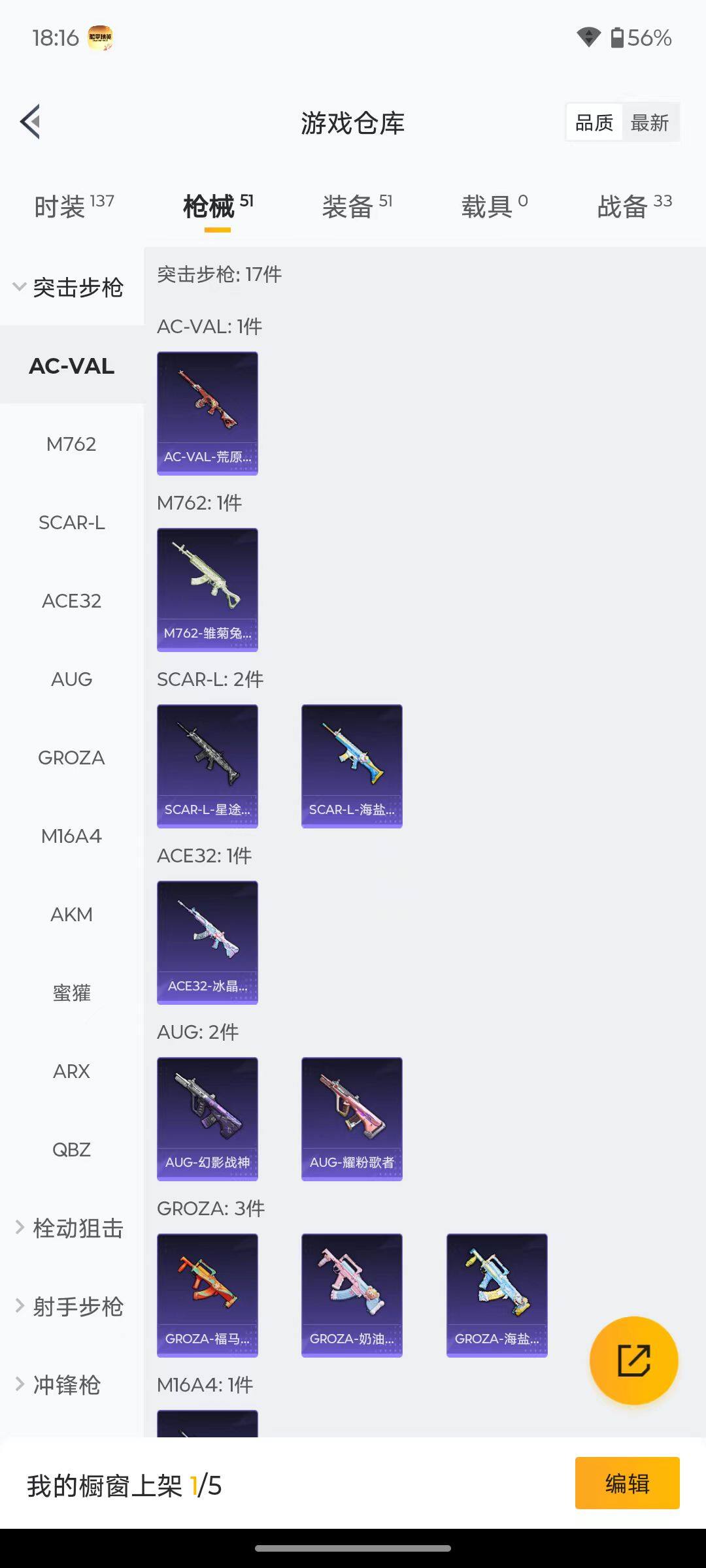Open the AC-VAL-荒原 skin card
Screen dimensions: 706x1568
pos(207,413)
